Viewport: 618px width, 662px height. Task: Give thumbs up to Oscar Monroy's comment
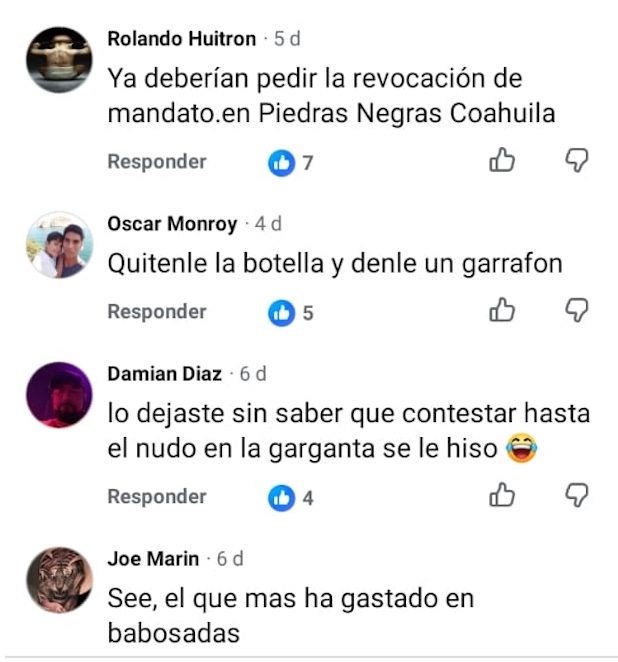point(501,310)
